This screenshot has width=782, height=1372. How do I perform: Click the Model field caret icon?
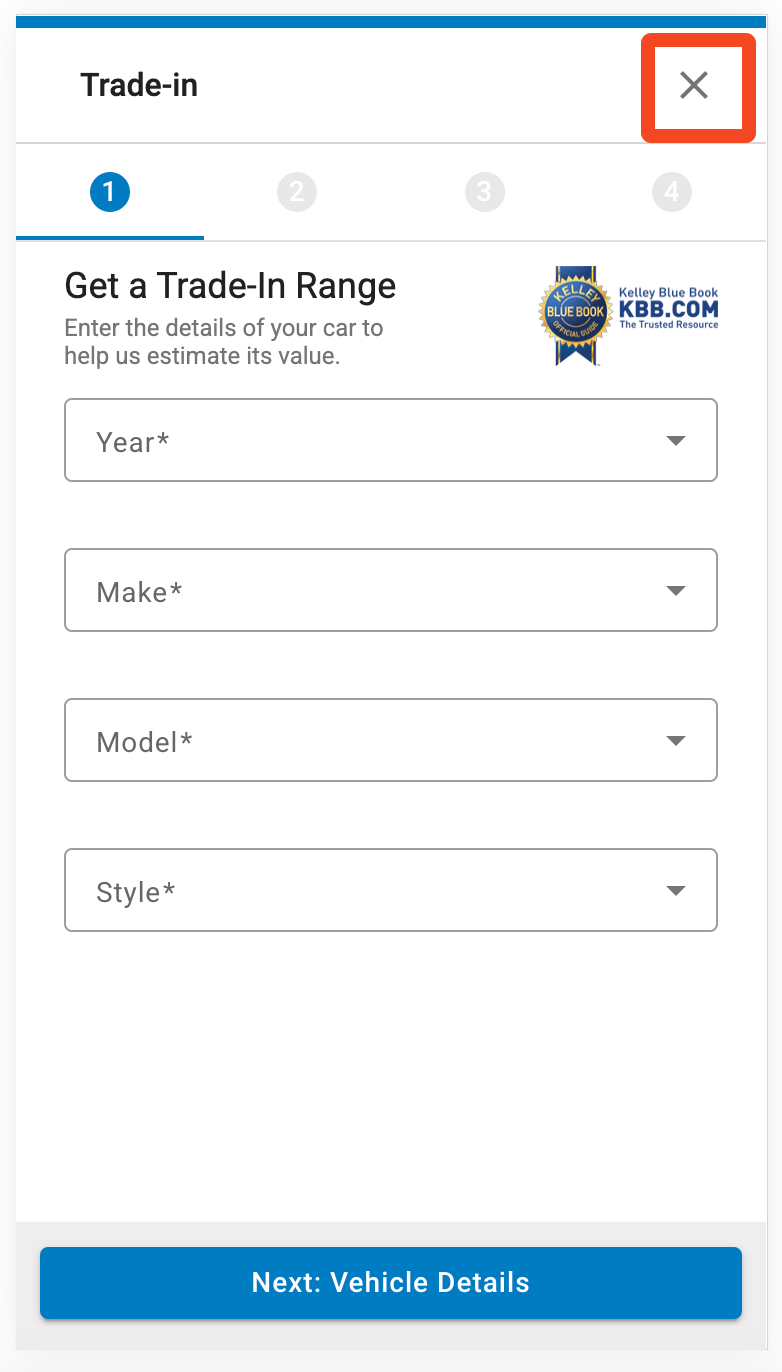[676, 740]
